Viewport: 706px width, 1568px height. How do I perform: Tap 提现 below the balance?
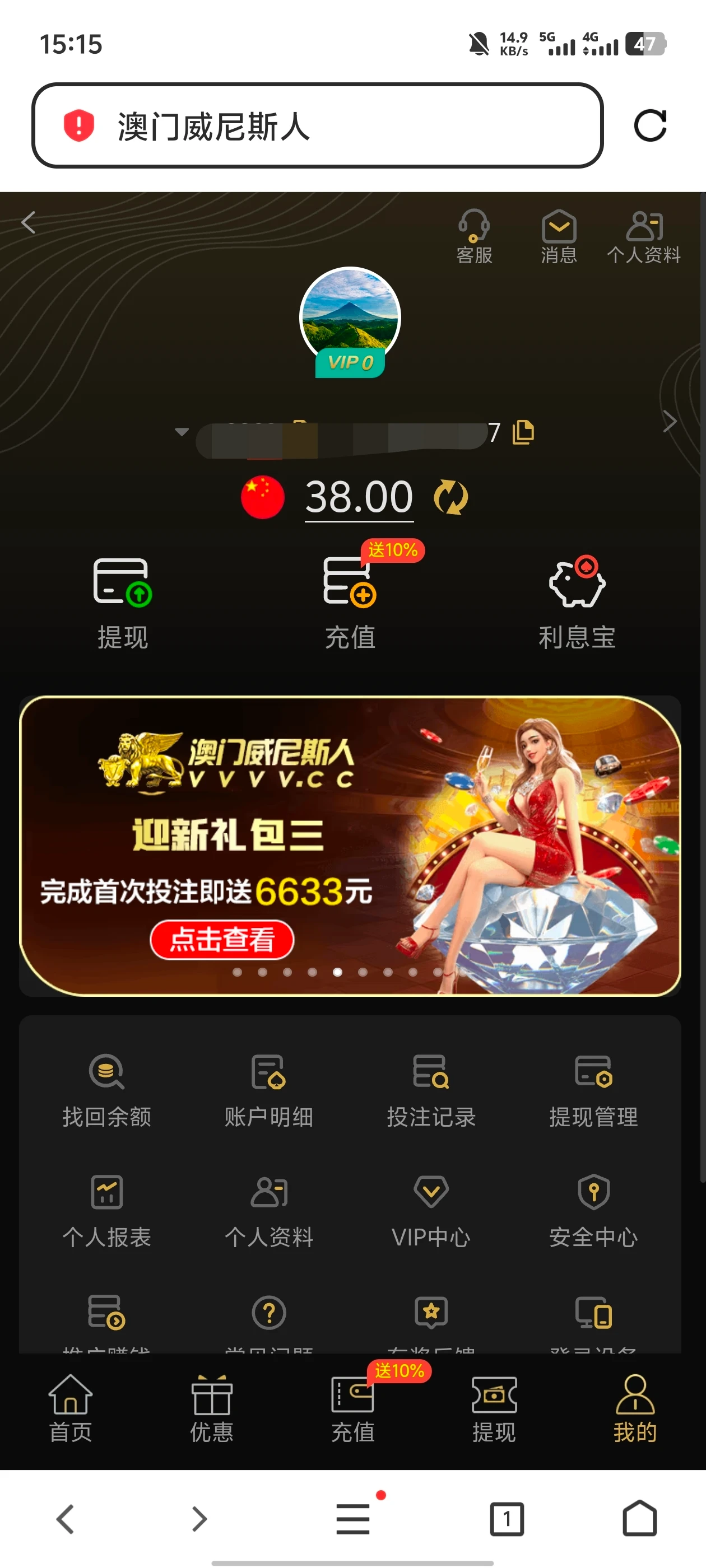pos(123,603)
